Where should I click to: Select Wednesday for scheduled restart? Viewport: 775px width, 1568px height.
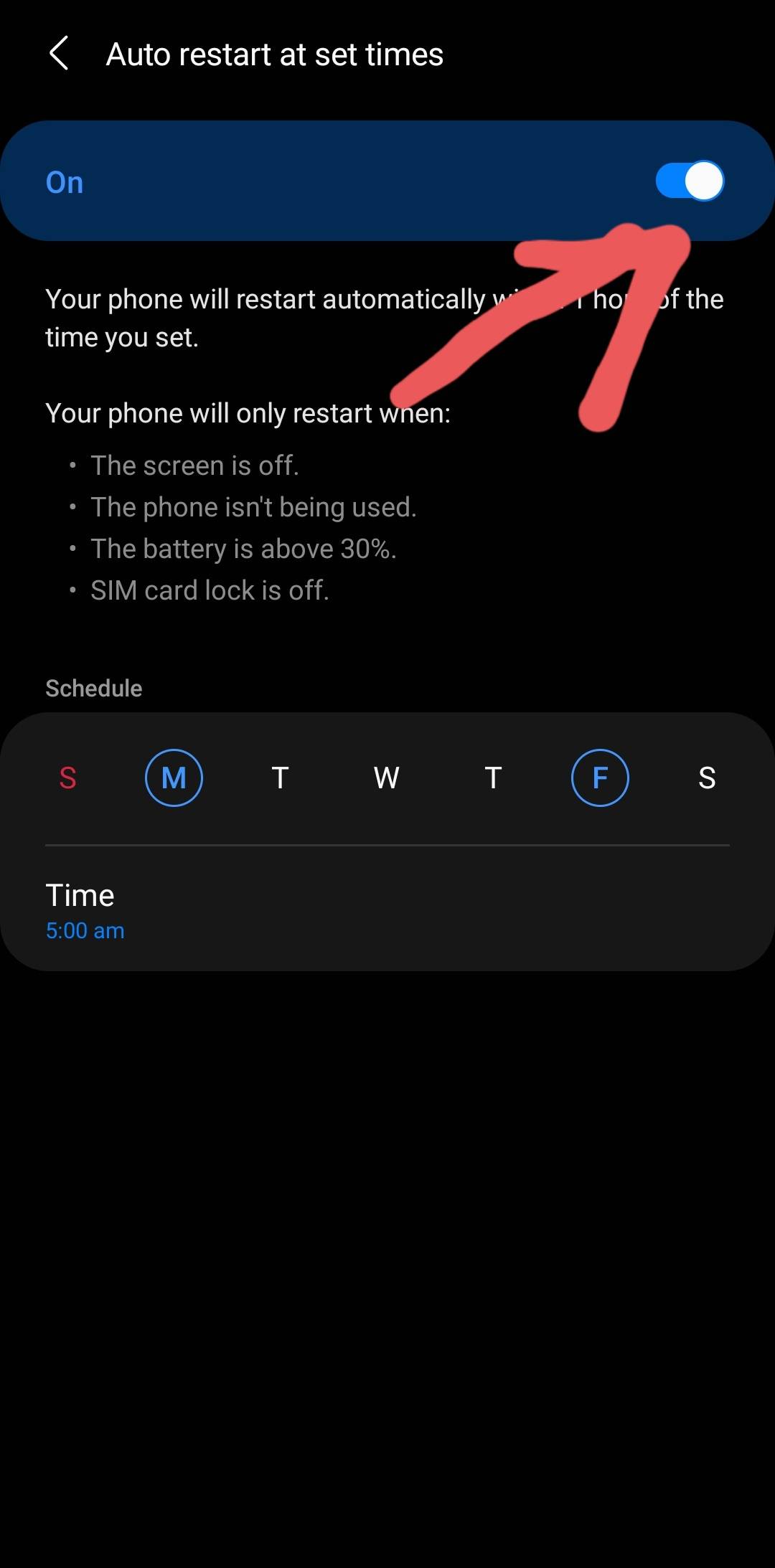386,778
